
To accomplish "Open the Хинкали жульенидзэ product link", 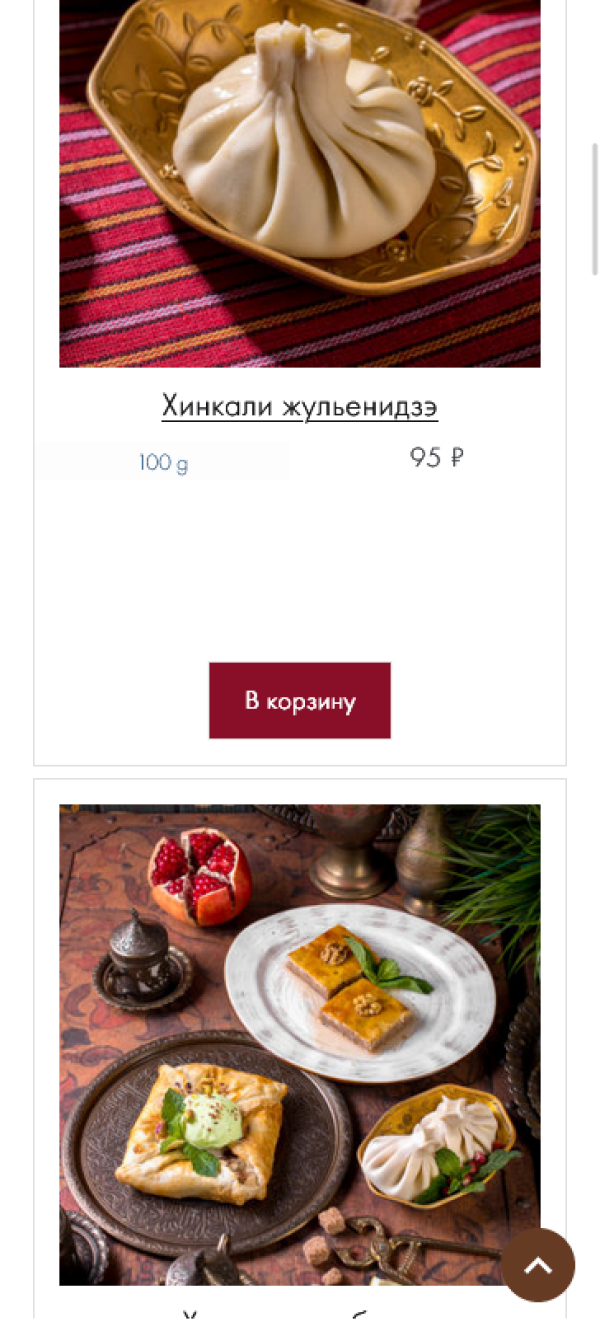I will (299, 406).
